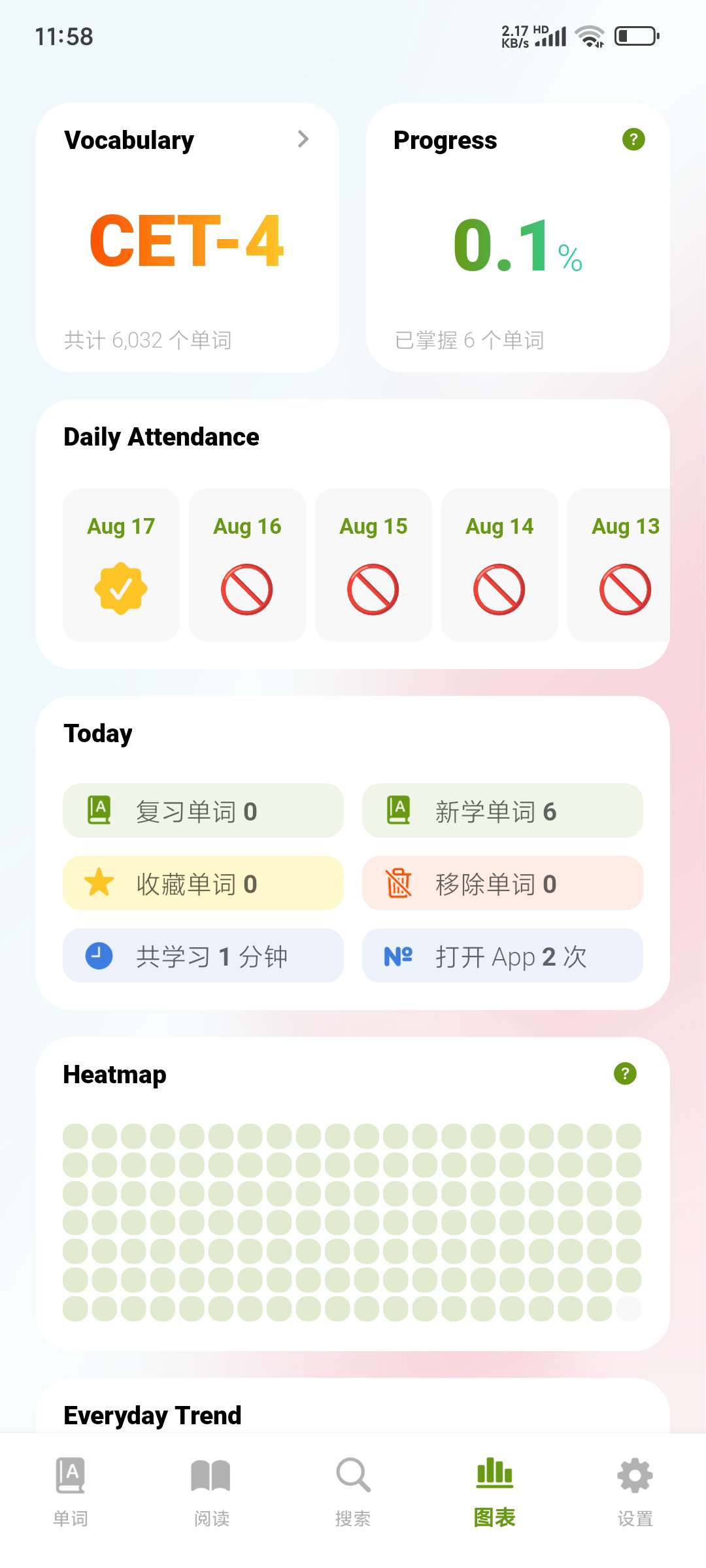Screen dimensions: 706x1568
Task: Open the Heatmap help question mark
Action: [x=625, y=1073]
